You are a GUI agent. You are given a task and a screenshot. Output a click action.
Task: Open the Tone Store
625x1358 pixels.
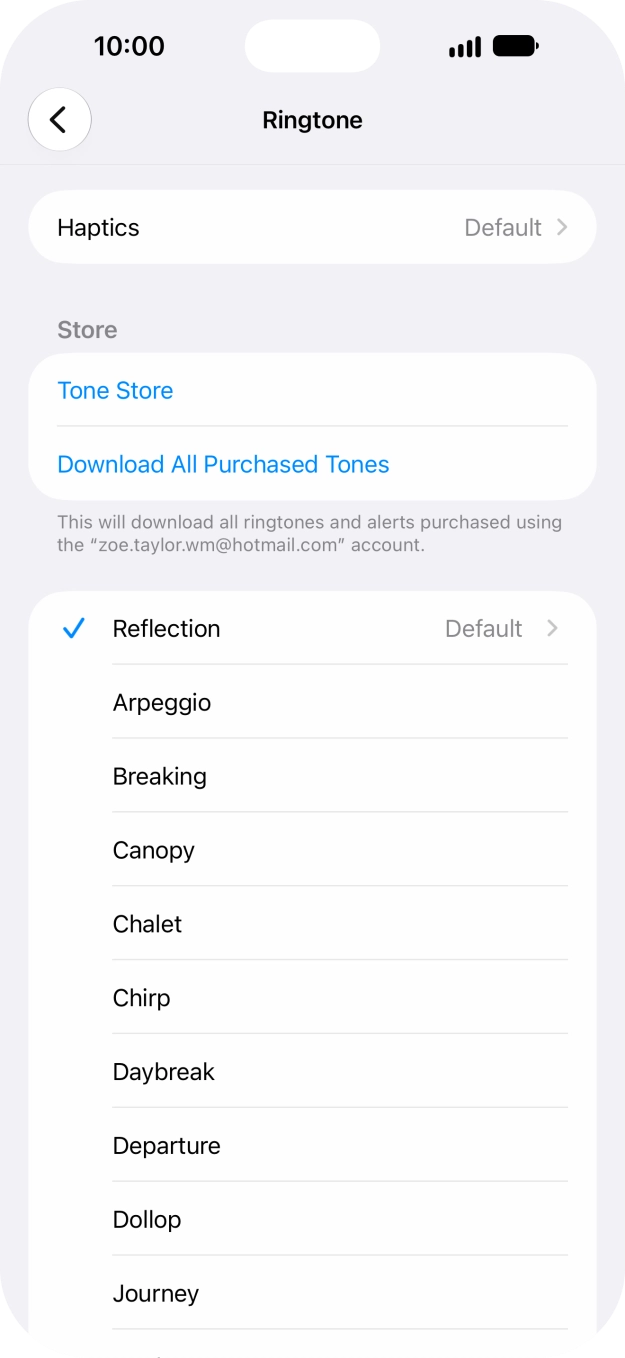pyautogui.click(x=312, y=390)
